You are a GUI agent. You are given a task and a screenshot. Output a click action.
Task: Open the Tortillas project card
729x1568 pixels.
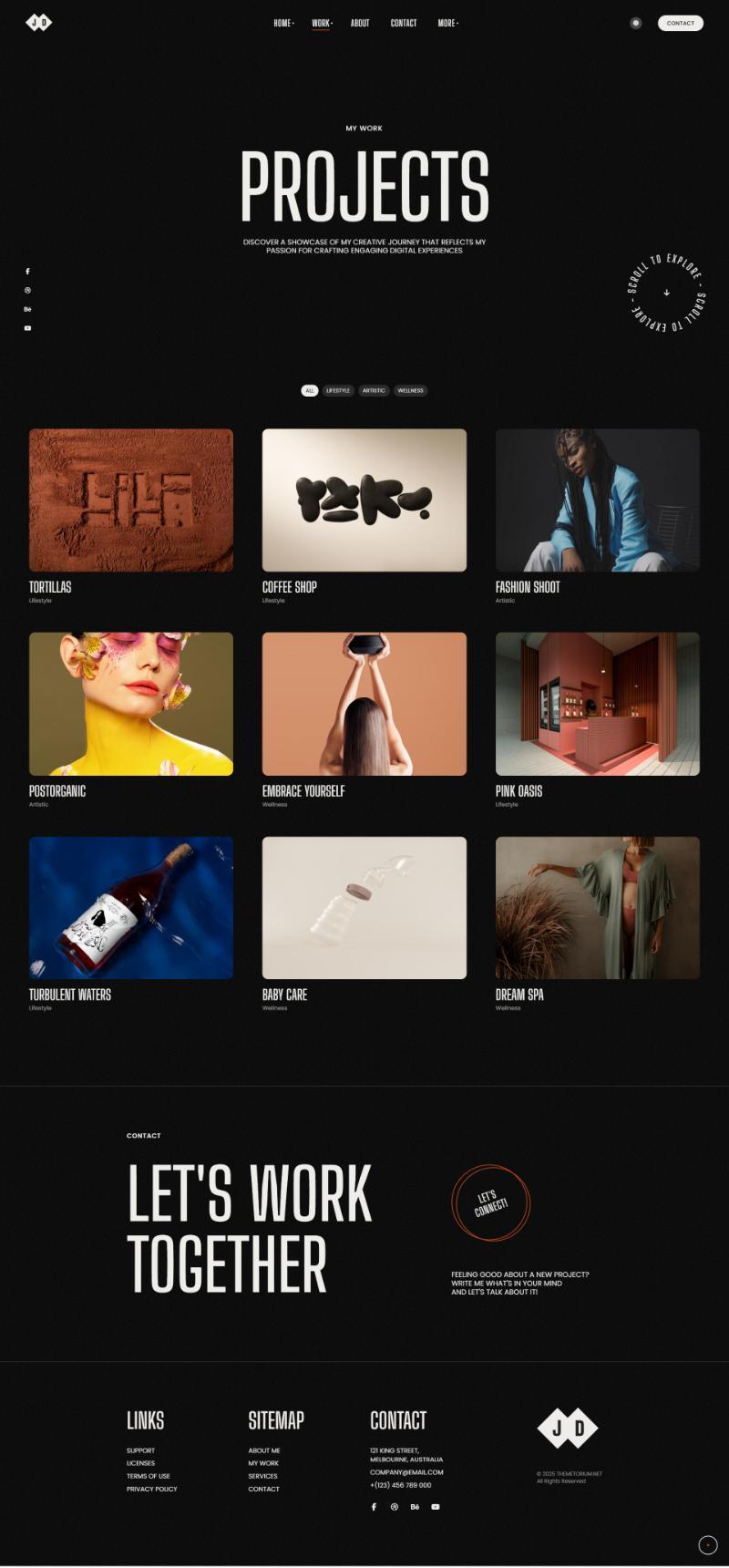point(131,500)
